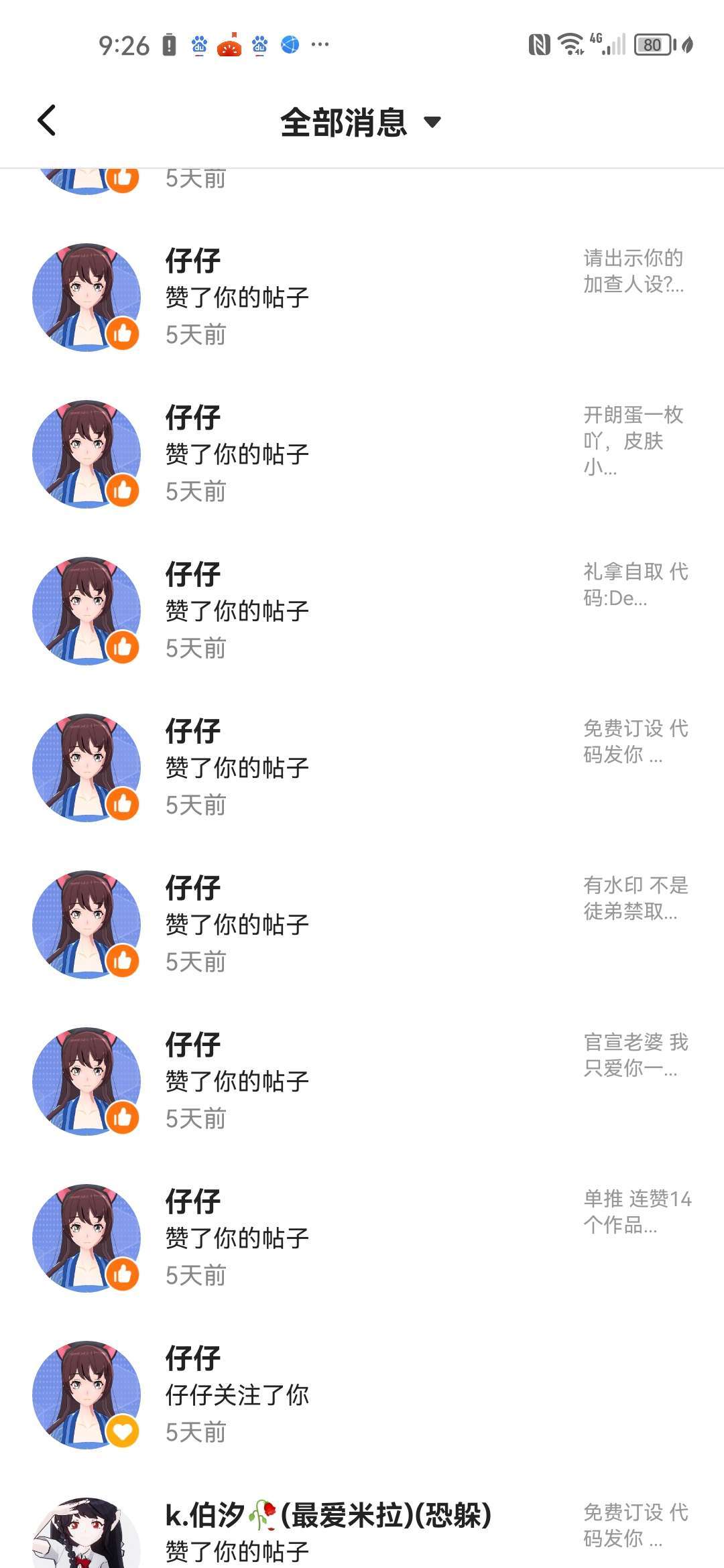The width and height of the screenshot is (724, 1568).
Task: Open the like notification for post 有水印 不是徒弟禁取
Action: [x=362, y=924]
